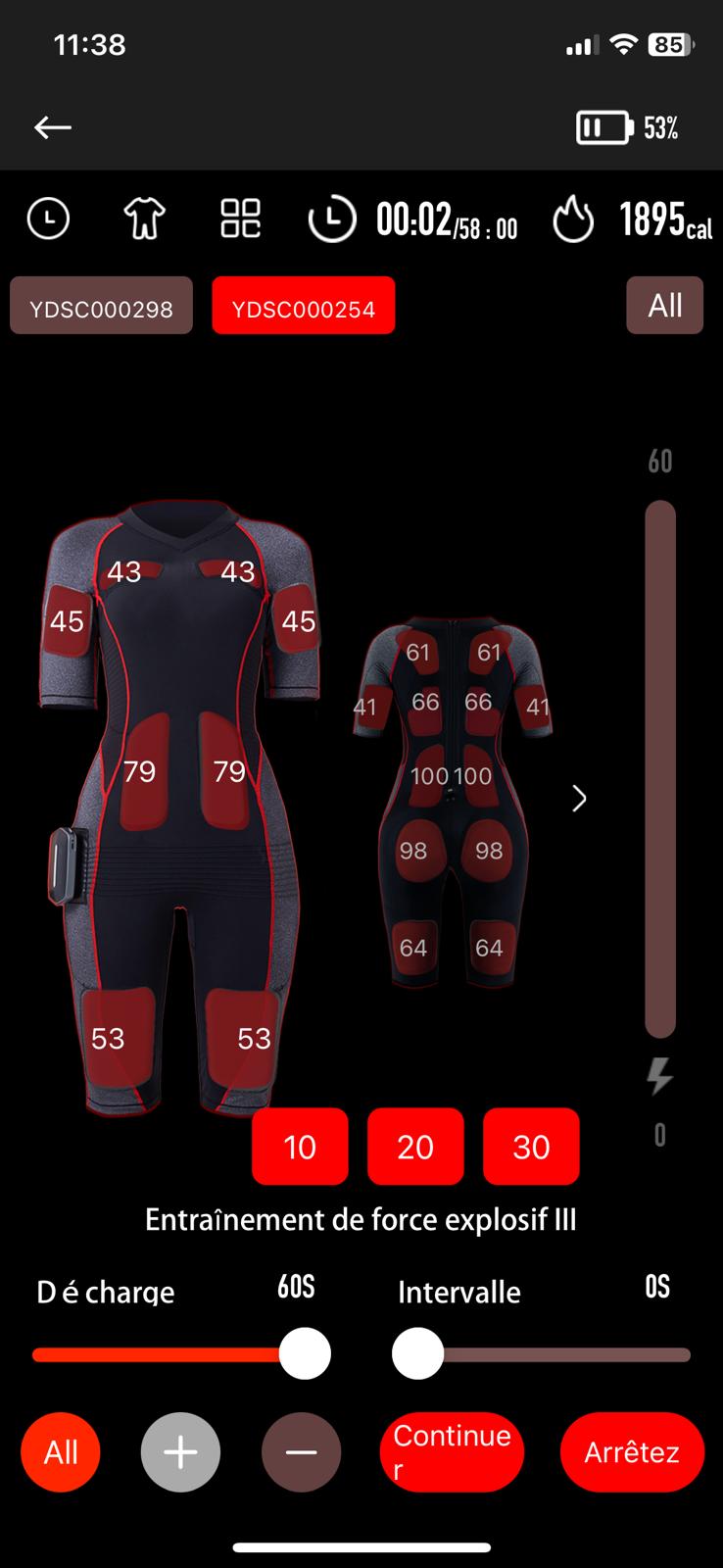Select the training suit icon

pos(143,219)
